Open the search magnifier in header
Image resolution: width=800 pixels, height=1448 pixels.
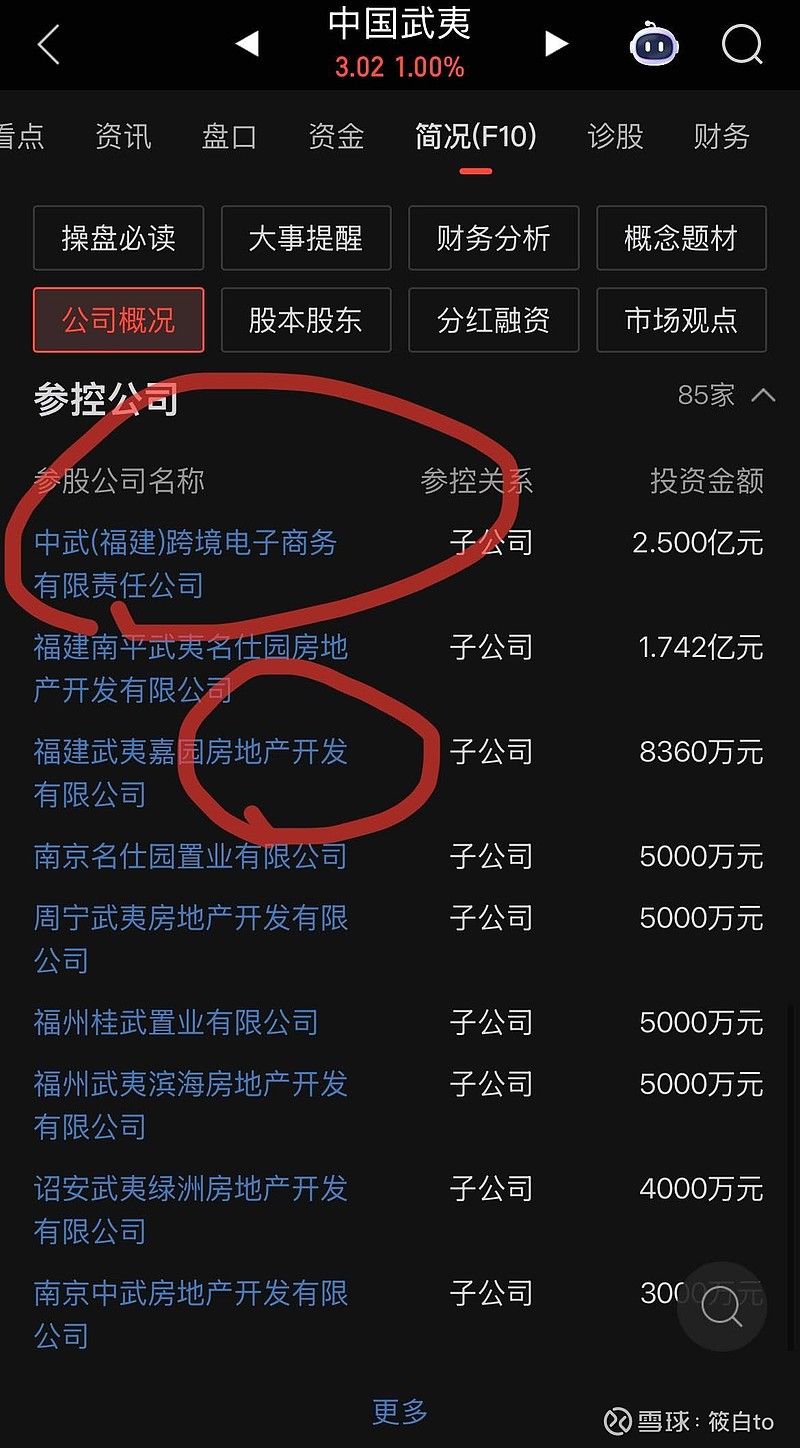click(x=742, y=44)
